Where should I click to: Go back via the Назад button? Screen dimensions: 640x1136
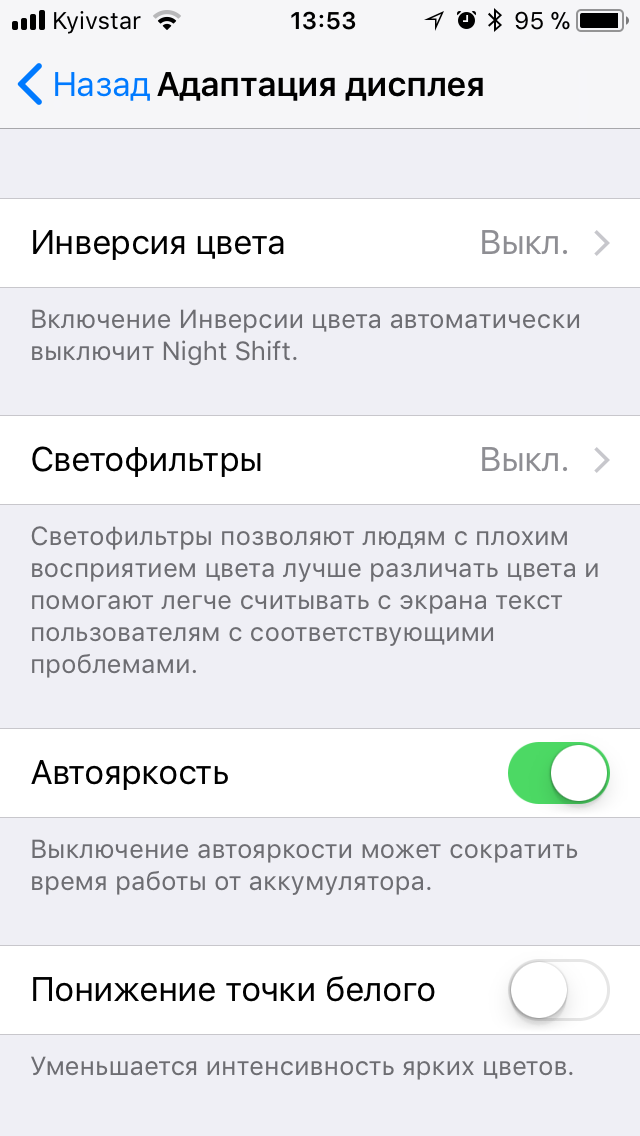point(83,85)
